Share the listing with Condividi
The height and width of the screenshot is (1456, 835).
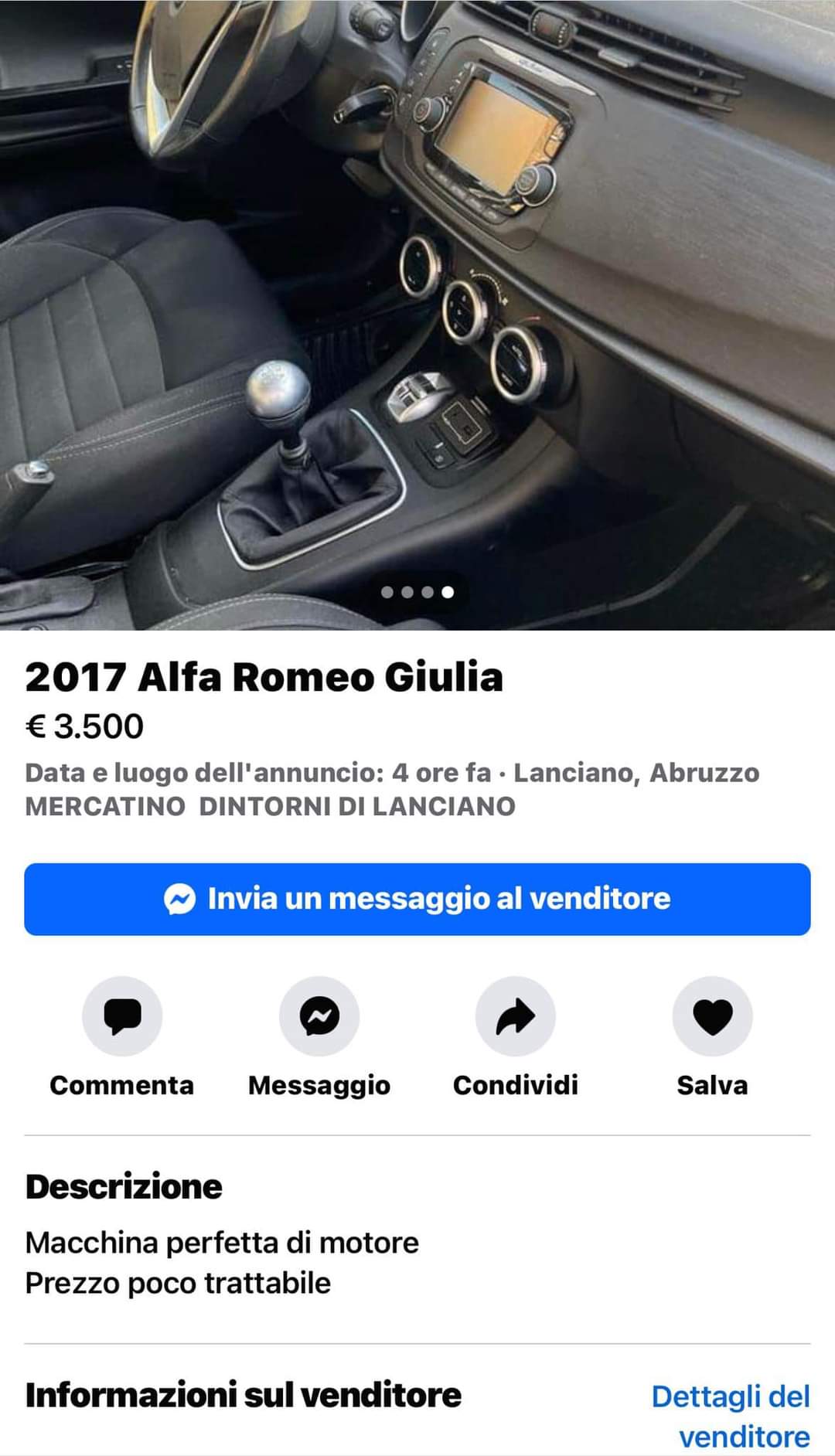coord(516,1016)
